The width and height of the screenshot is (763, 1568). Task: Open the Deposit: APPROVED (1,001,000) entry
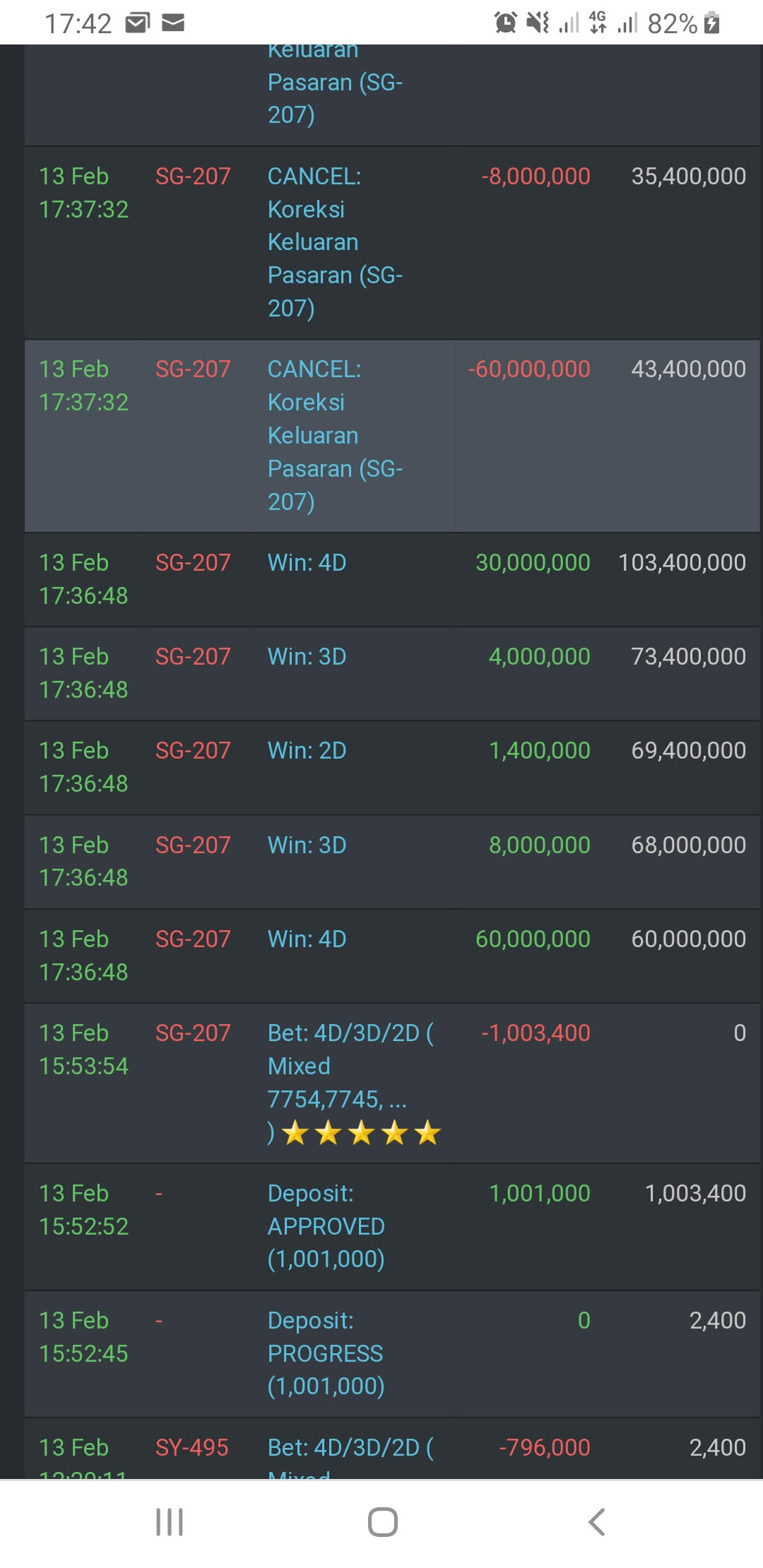(x=326, y=1226)
